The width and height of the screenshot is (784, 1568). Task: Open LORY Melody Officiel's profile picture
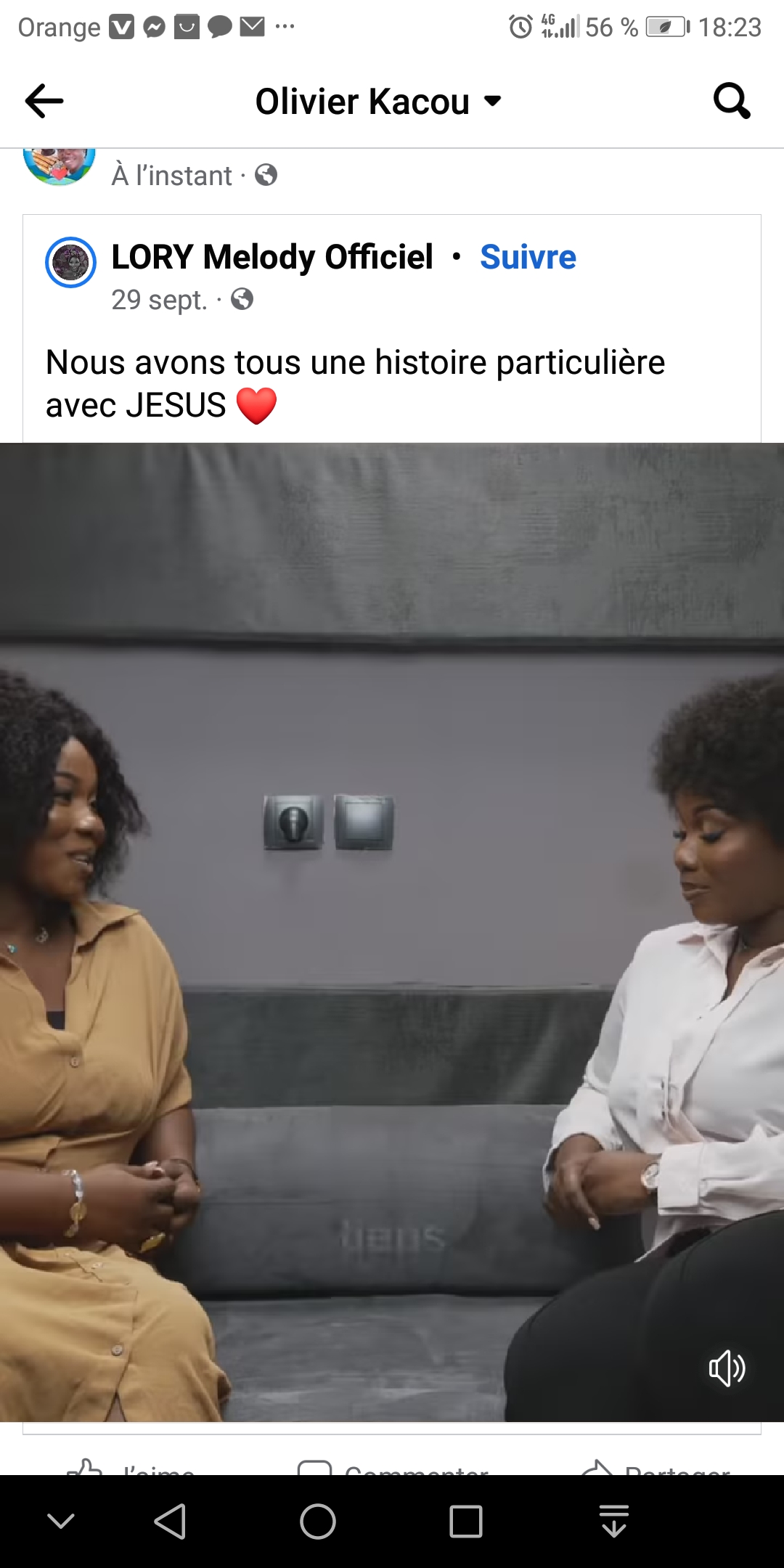[70, 262]
